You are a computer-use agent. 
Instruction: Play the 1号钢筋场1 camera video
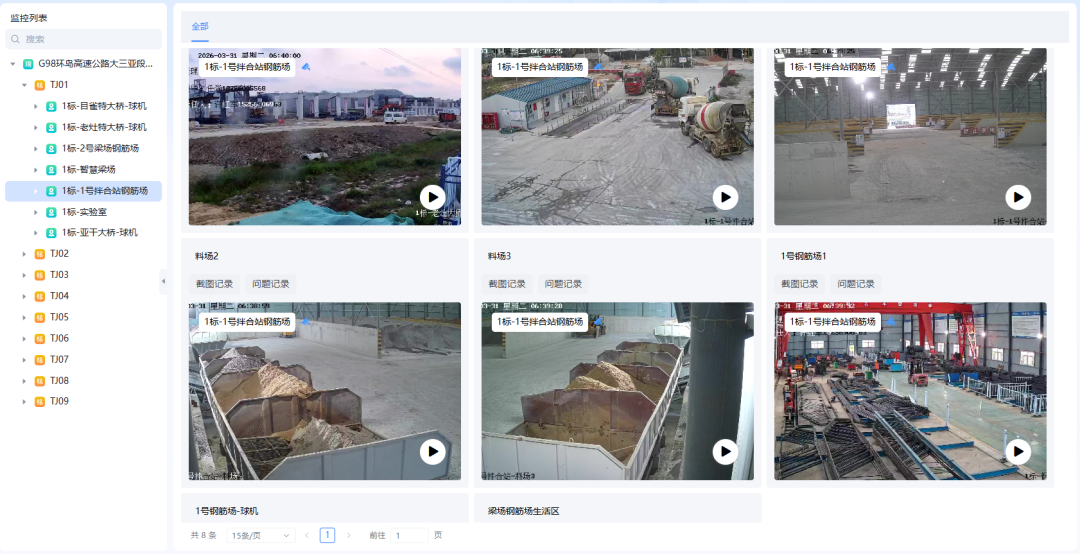(x=1018, y=452)
